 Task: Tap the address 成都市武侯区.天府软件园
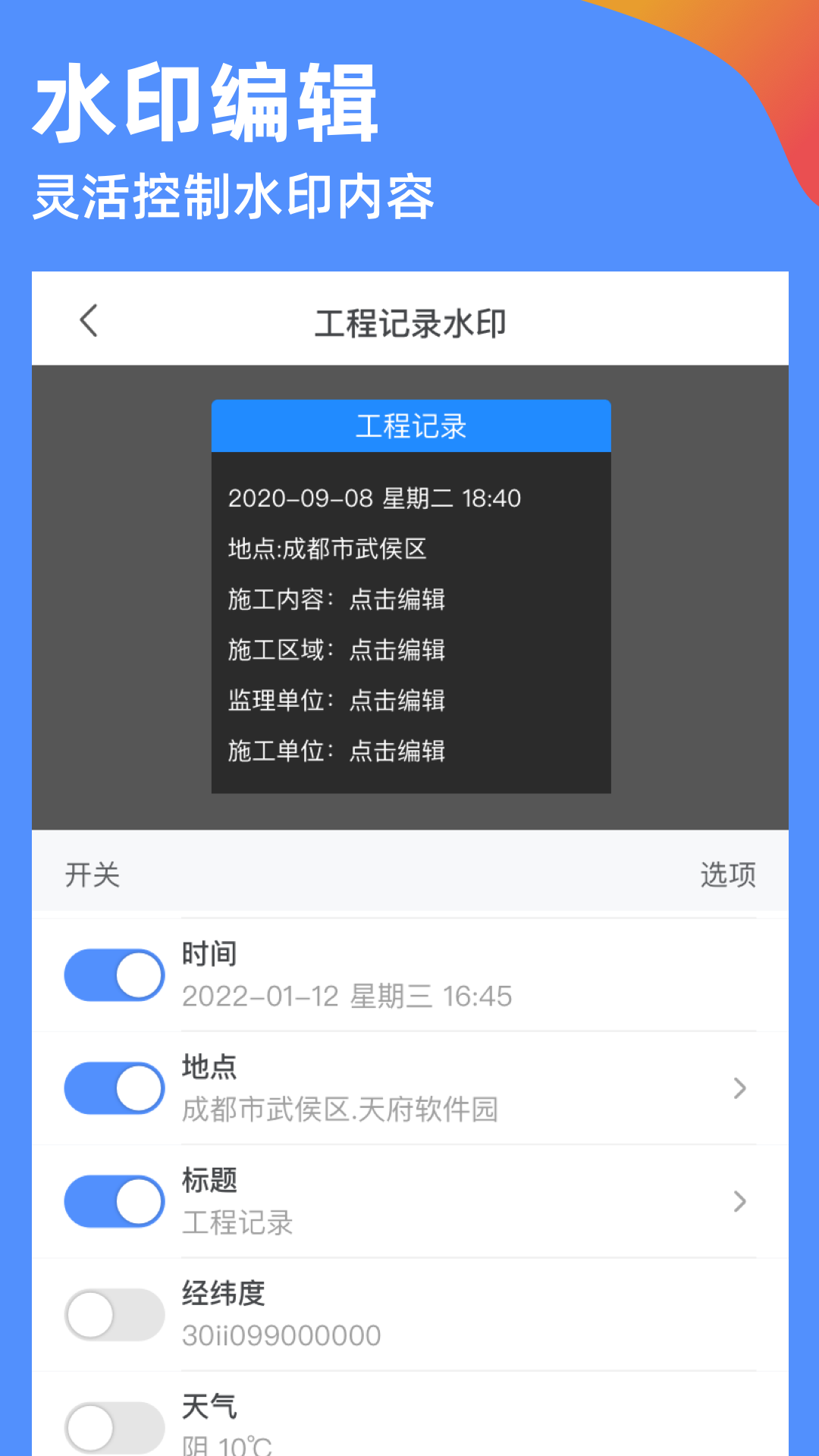click(340, 1109)
